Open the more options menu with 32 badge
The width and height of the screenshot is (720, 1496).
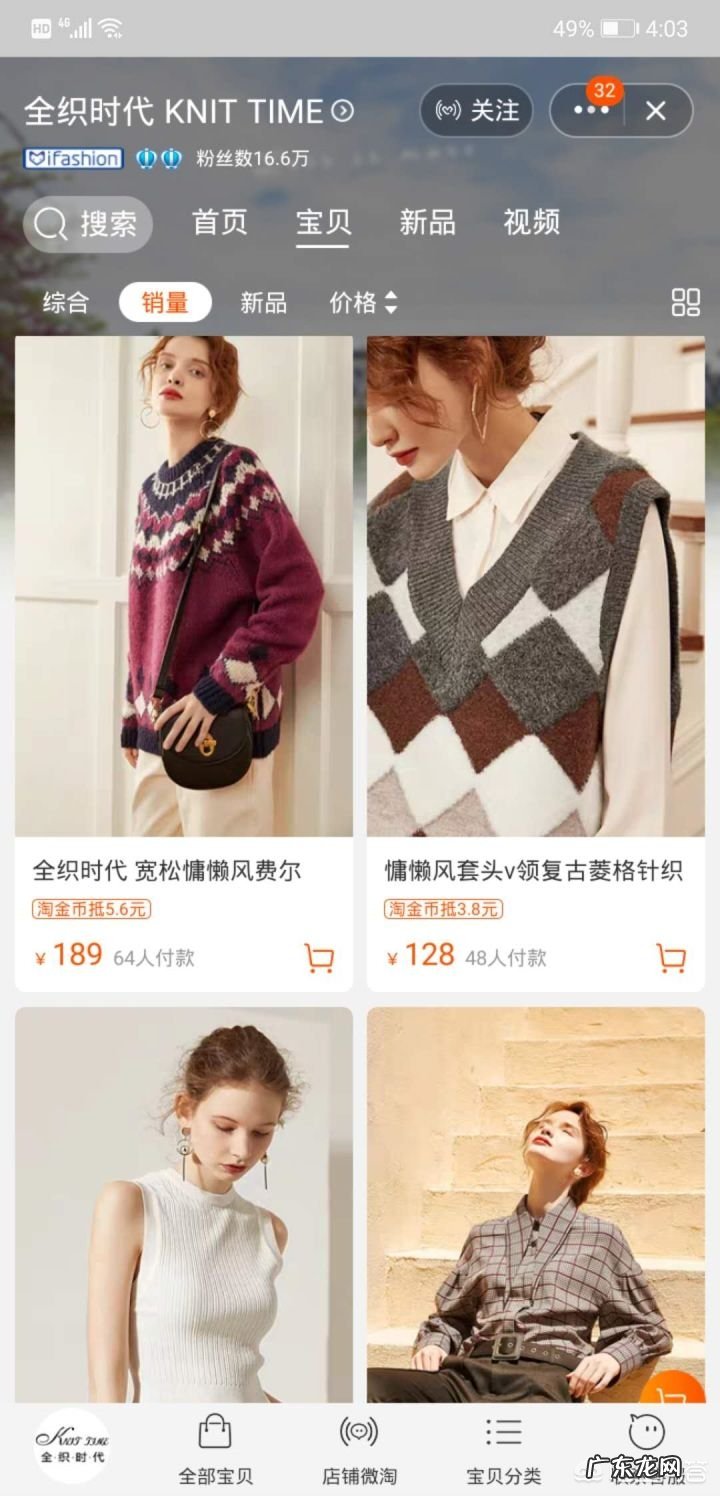tap(592, 112)
